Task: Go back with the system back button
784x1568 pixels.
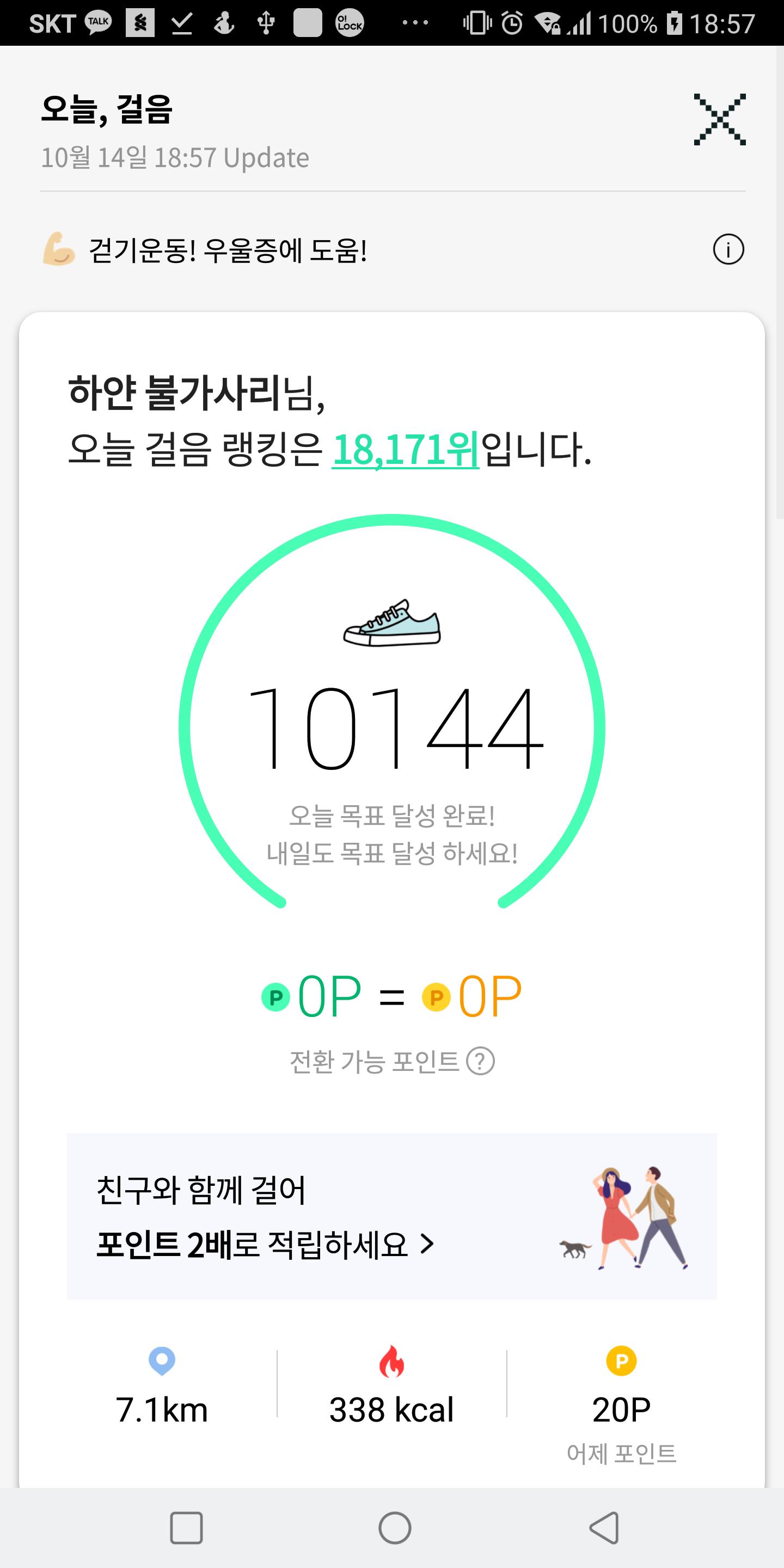Action: 604,1528
